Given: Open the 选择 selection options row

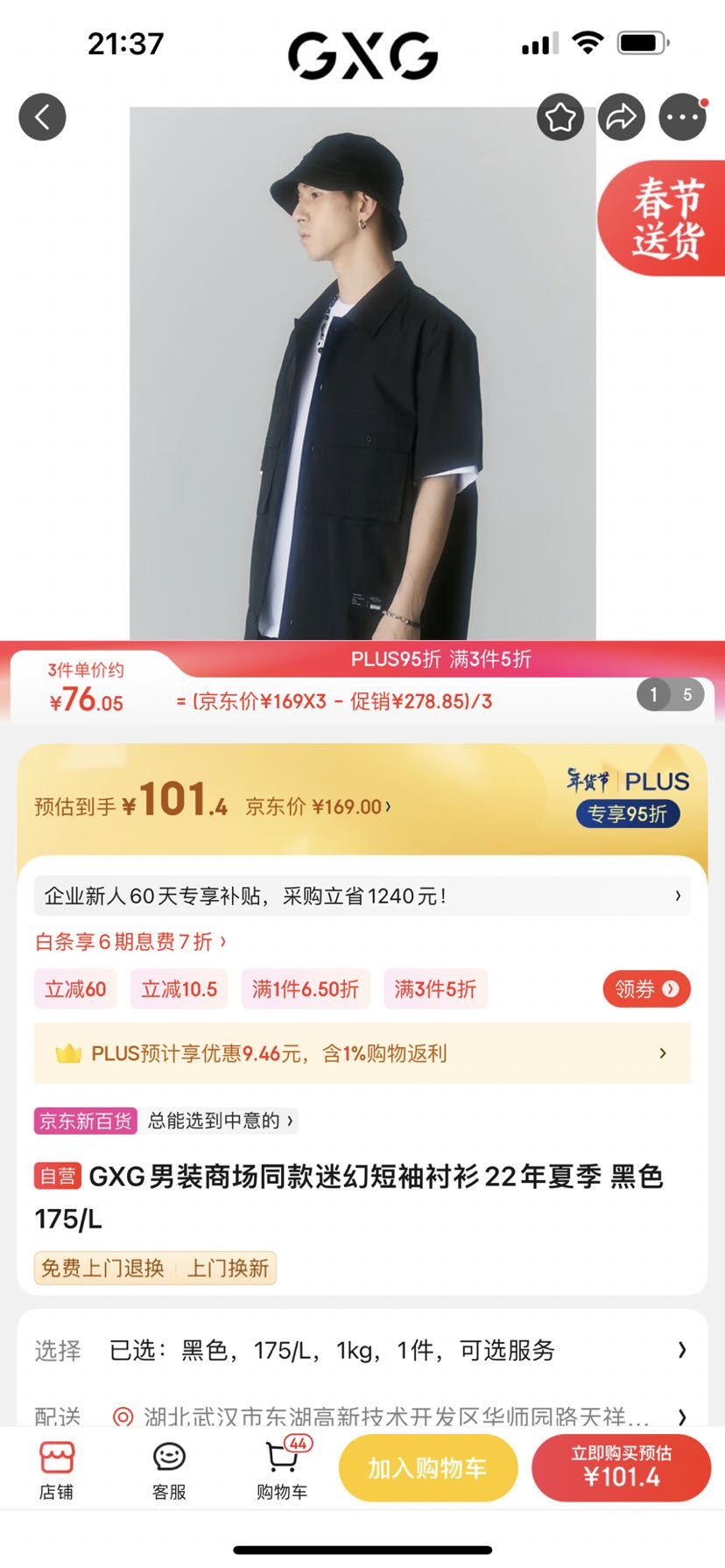Looking at the screenshot, I should coord(362,1351).
